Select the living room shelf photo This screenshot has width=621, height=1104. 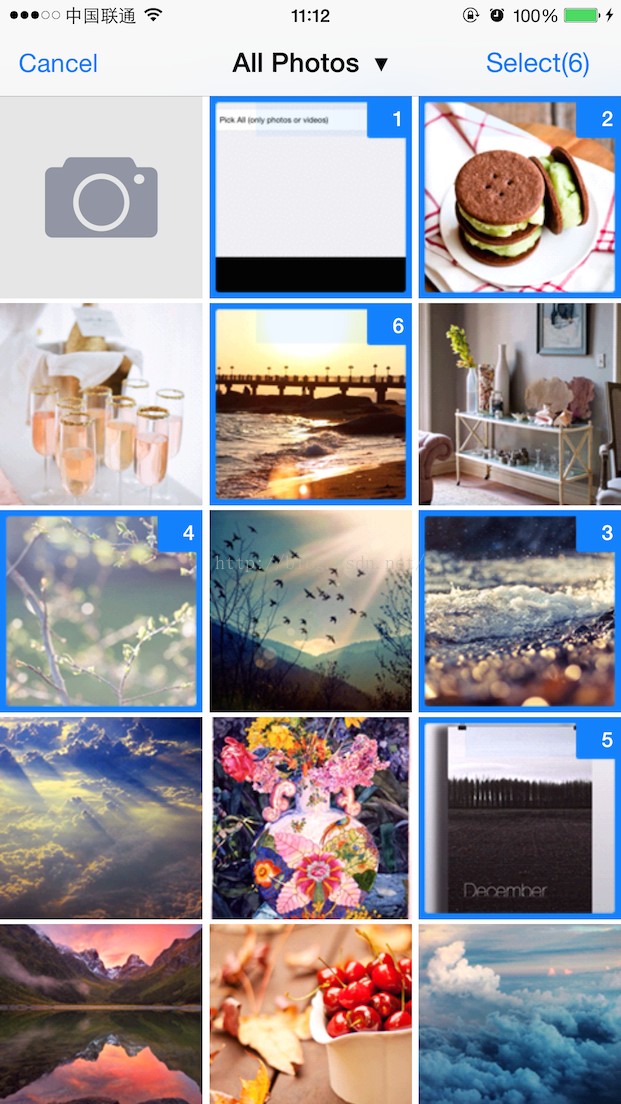coord(520,404)
